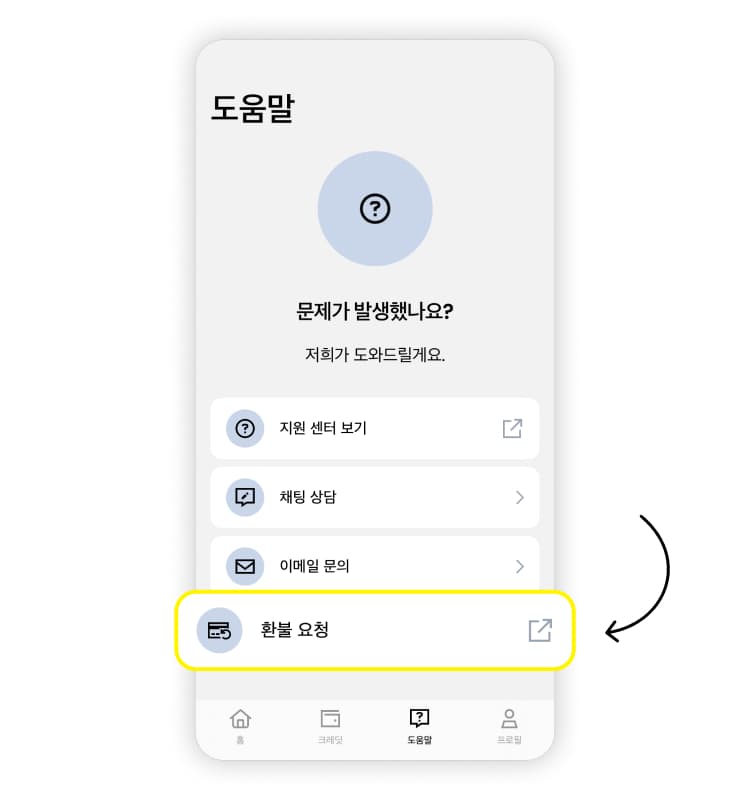Click the highlighted 환불 요청 refund button
Viewport: 750px width, 800px height.
375,630
